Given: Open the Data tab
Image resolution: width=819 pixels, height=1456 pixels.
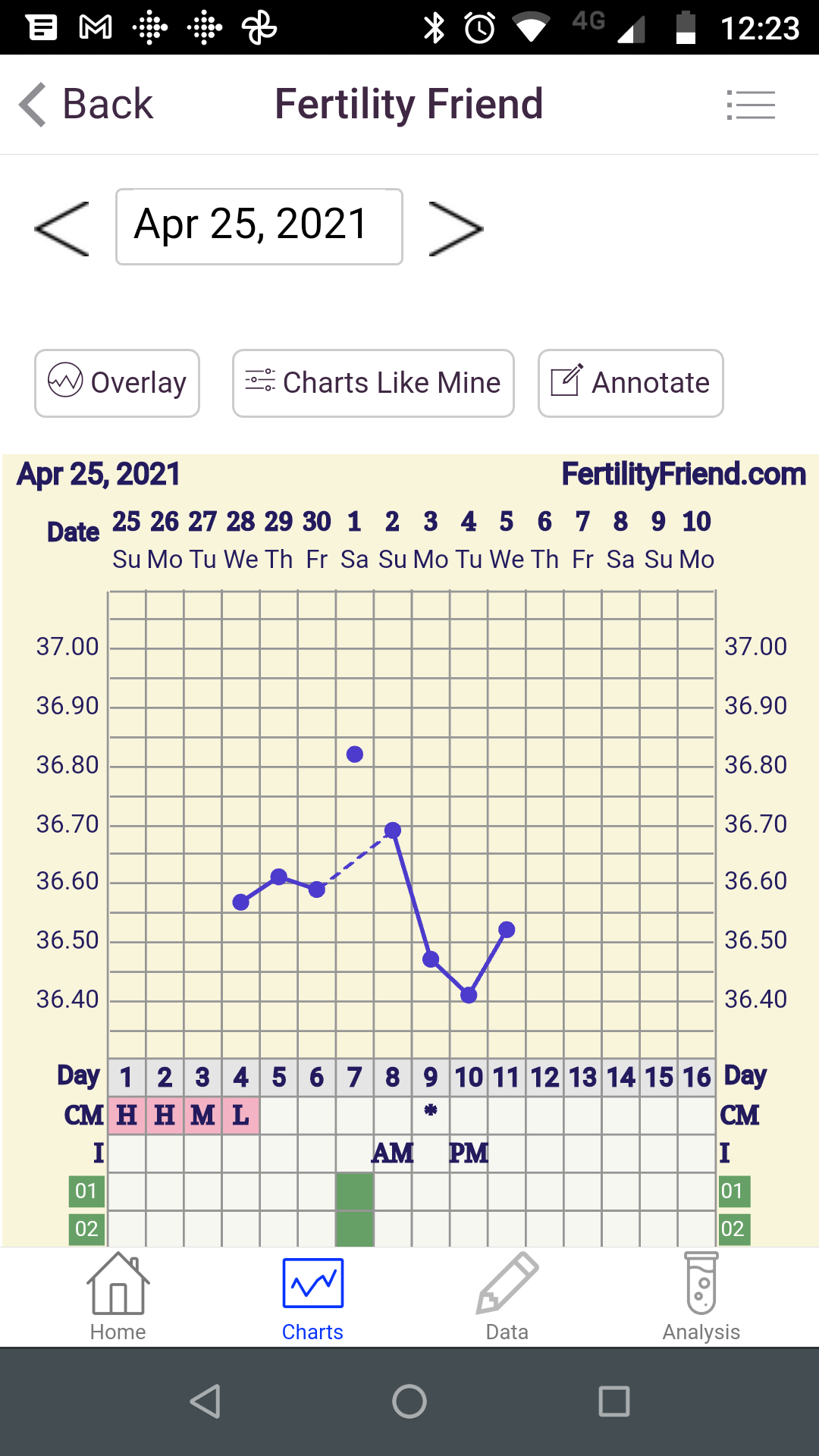Looking at the screenshot, I should click(x=507, y=1298).
